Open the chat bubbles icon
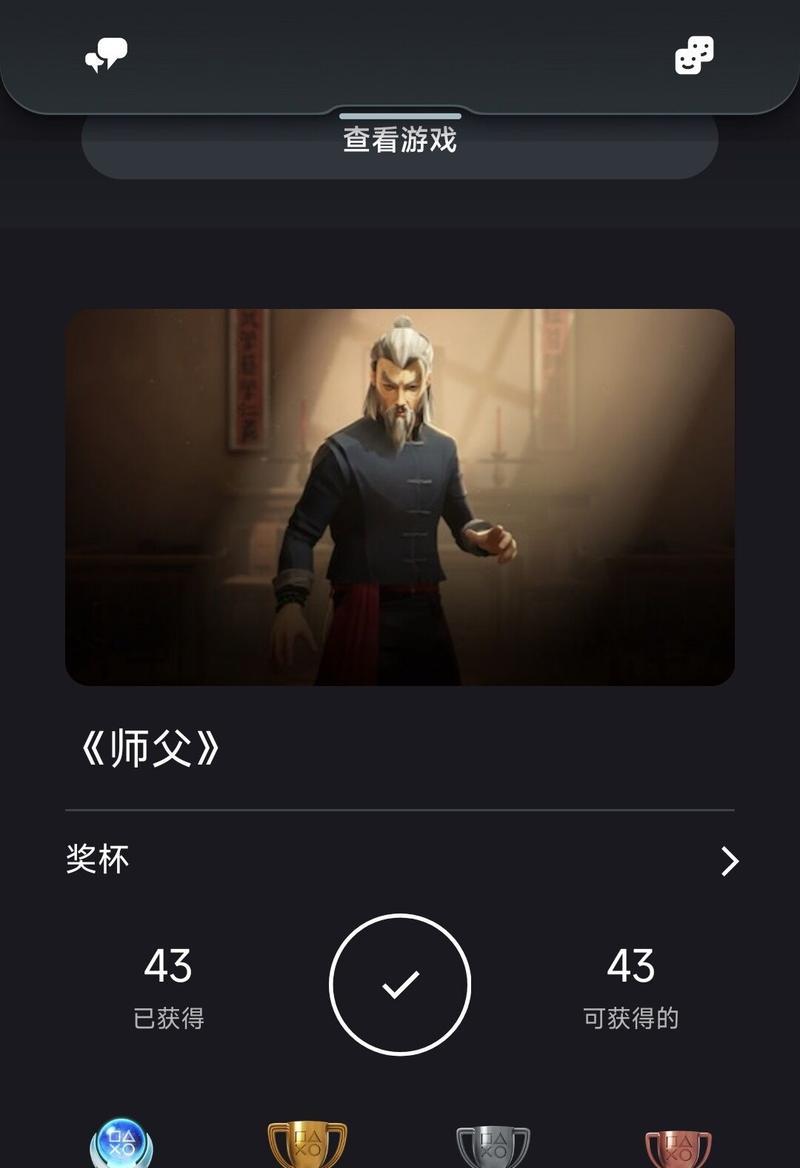 pyautogui.click(x=105, y=55)
